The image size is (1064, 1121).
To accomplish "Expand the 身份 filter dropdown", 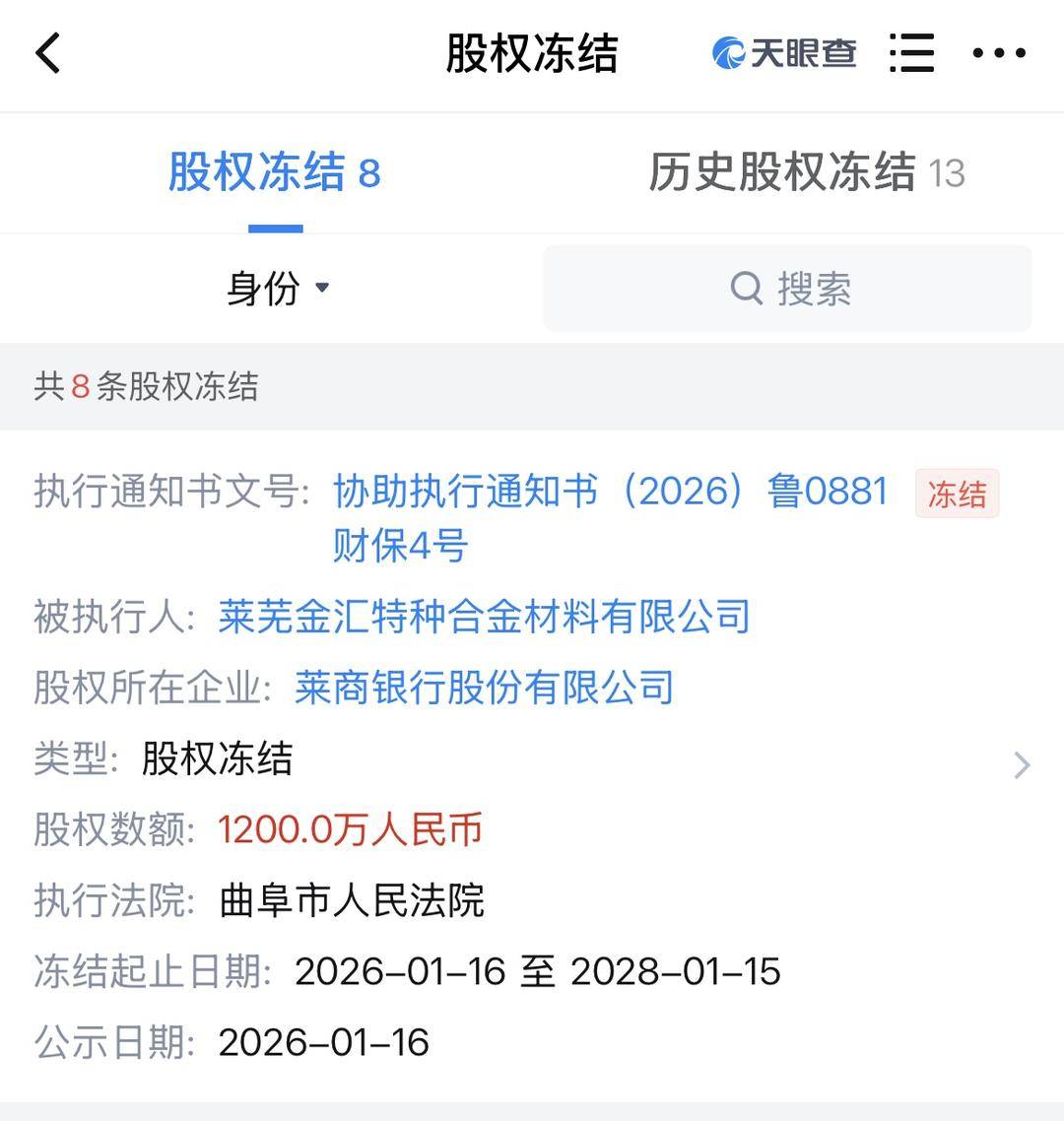I will tap(278, 289).
